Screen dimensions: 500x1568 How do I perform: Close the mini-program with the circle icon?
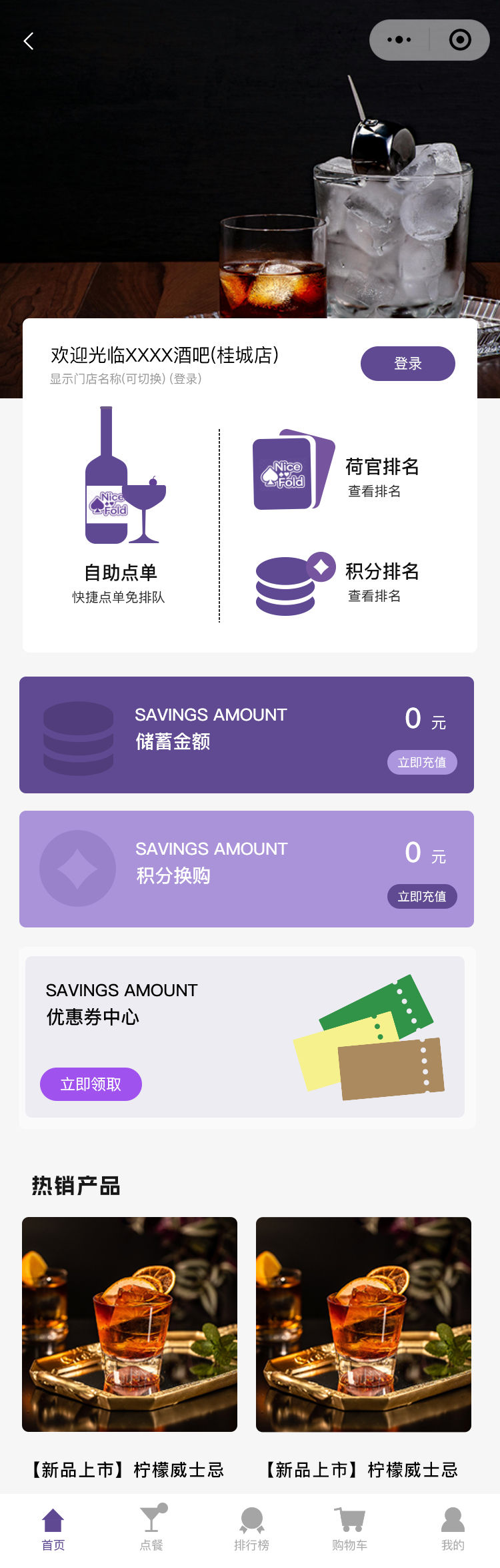460,40
